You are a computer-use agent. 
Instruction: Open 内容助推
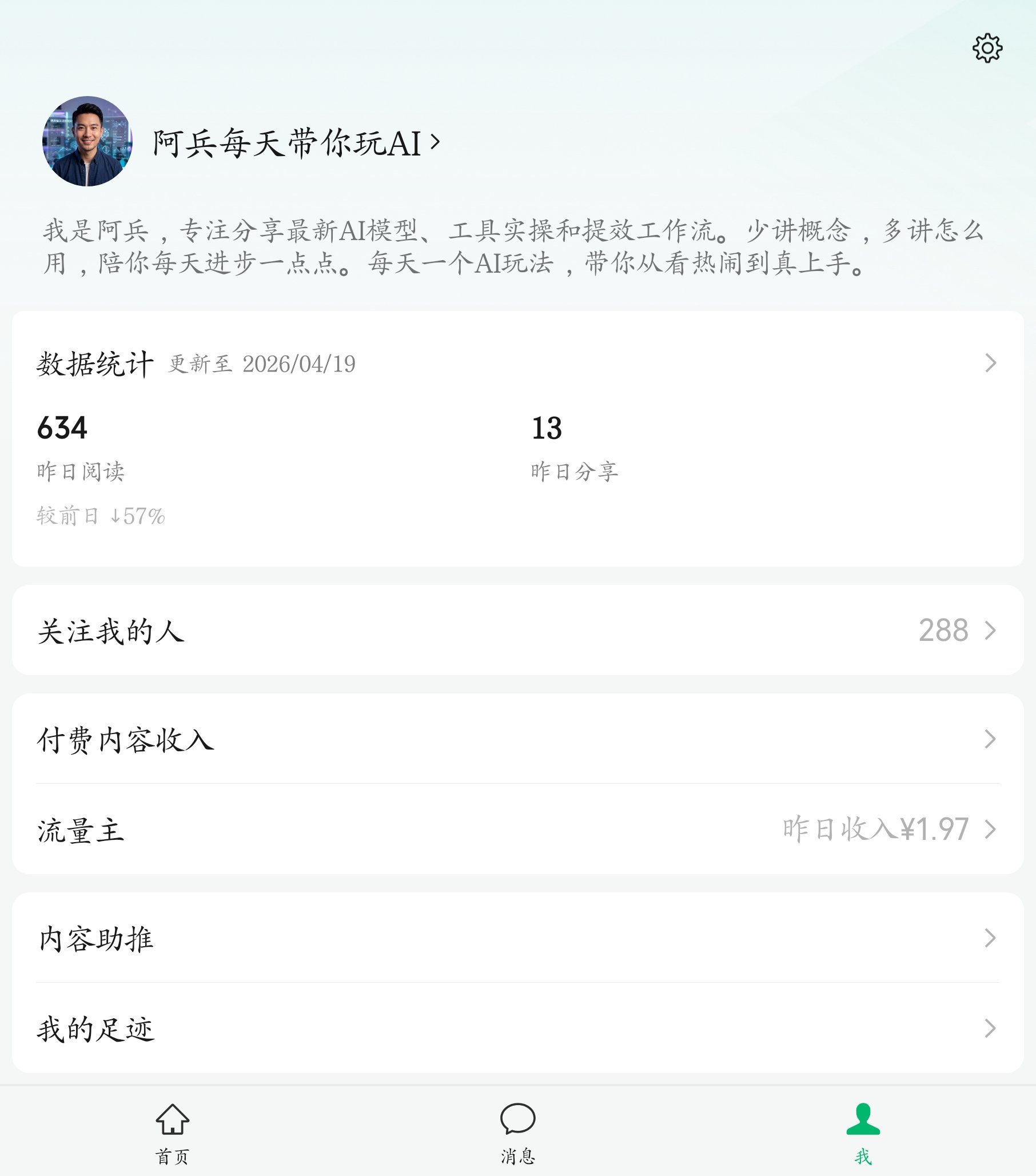516,938
